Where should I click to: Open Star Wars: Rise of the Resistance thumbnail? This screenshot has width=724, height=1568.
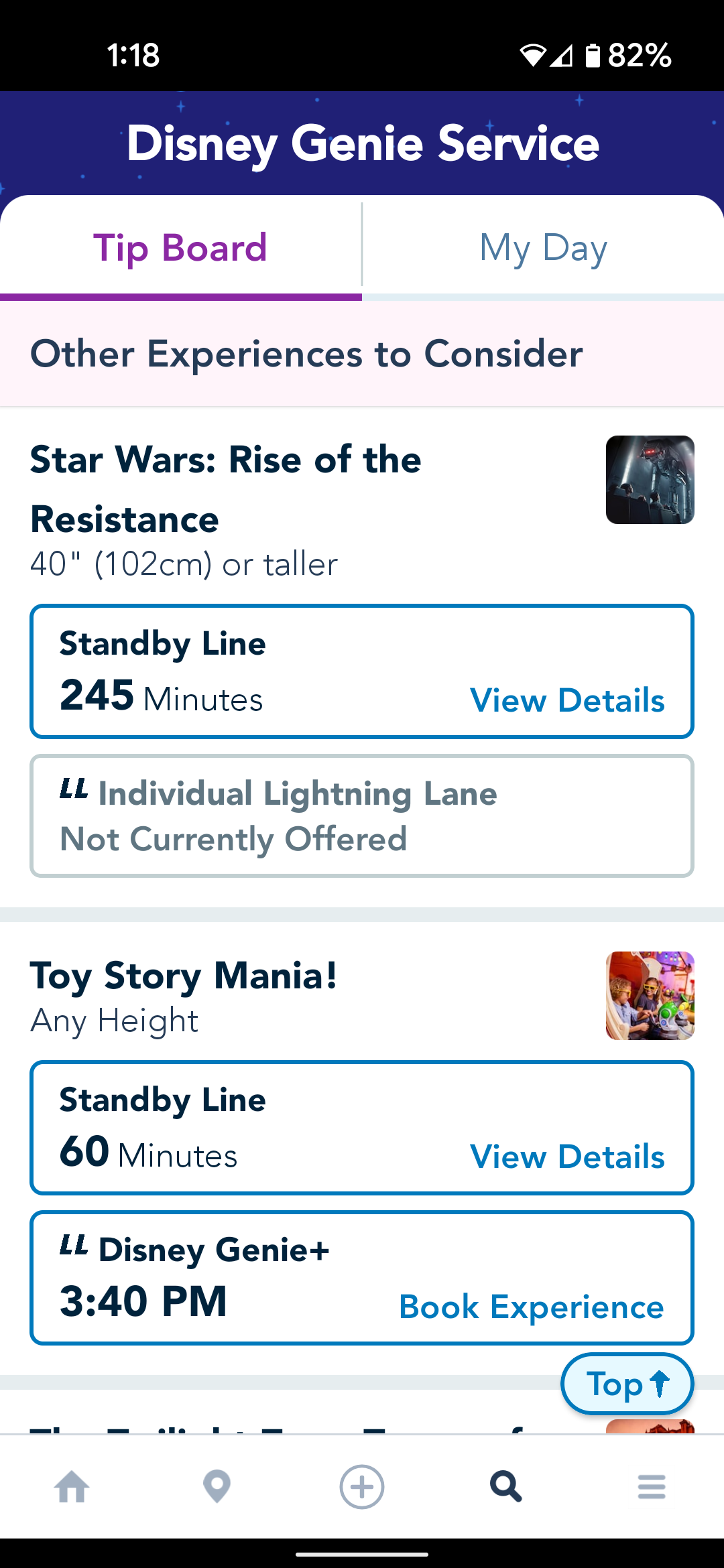pos(650,480)
